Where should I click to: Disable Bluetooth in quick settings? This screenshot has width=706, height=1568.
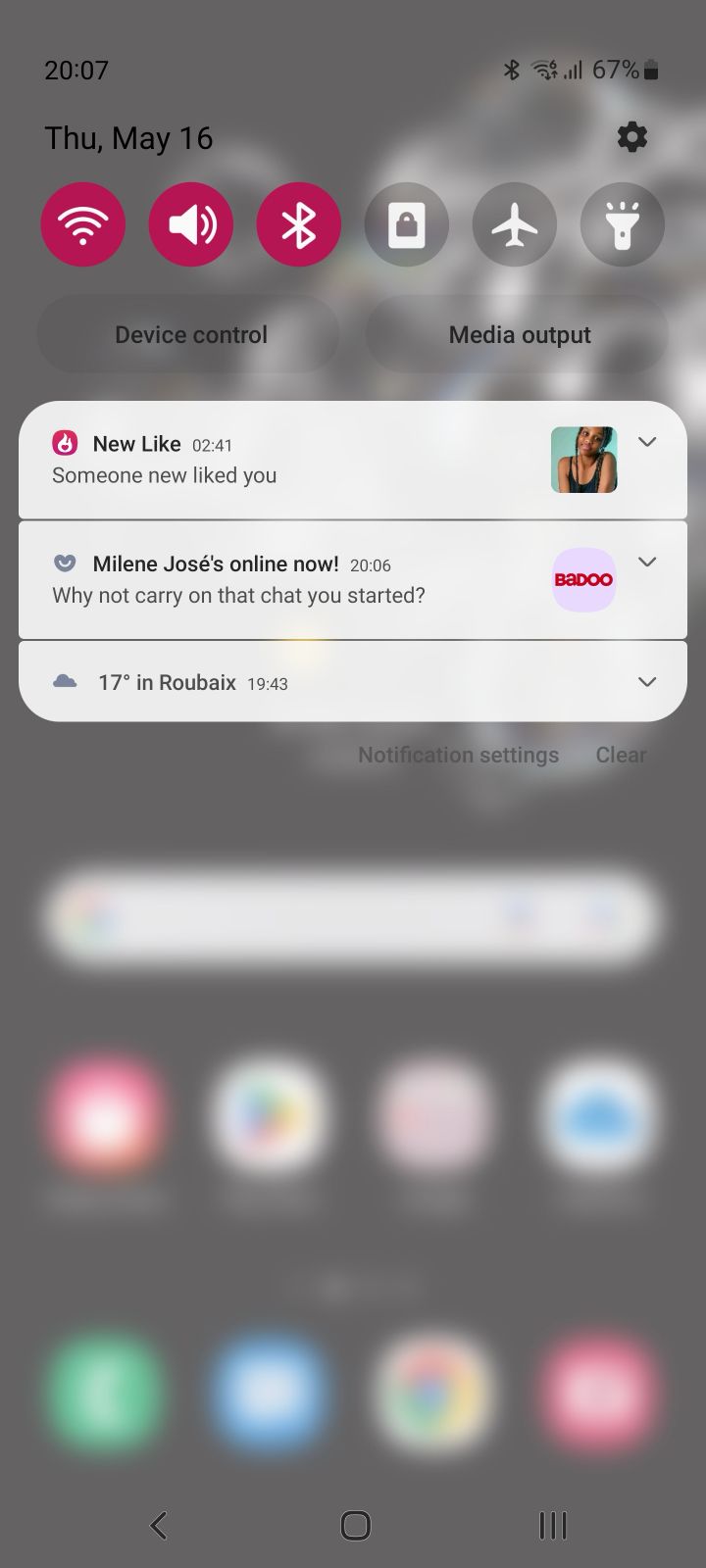point(299,224)
